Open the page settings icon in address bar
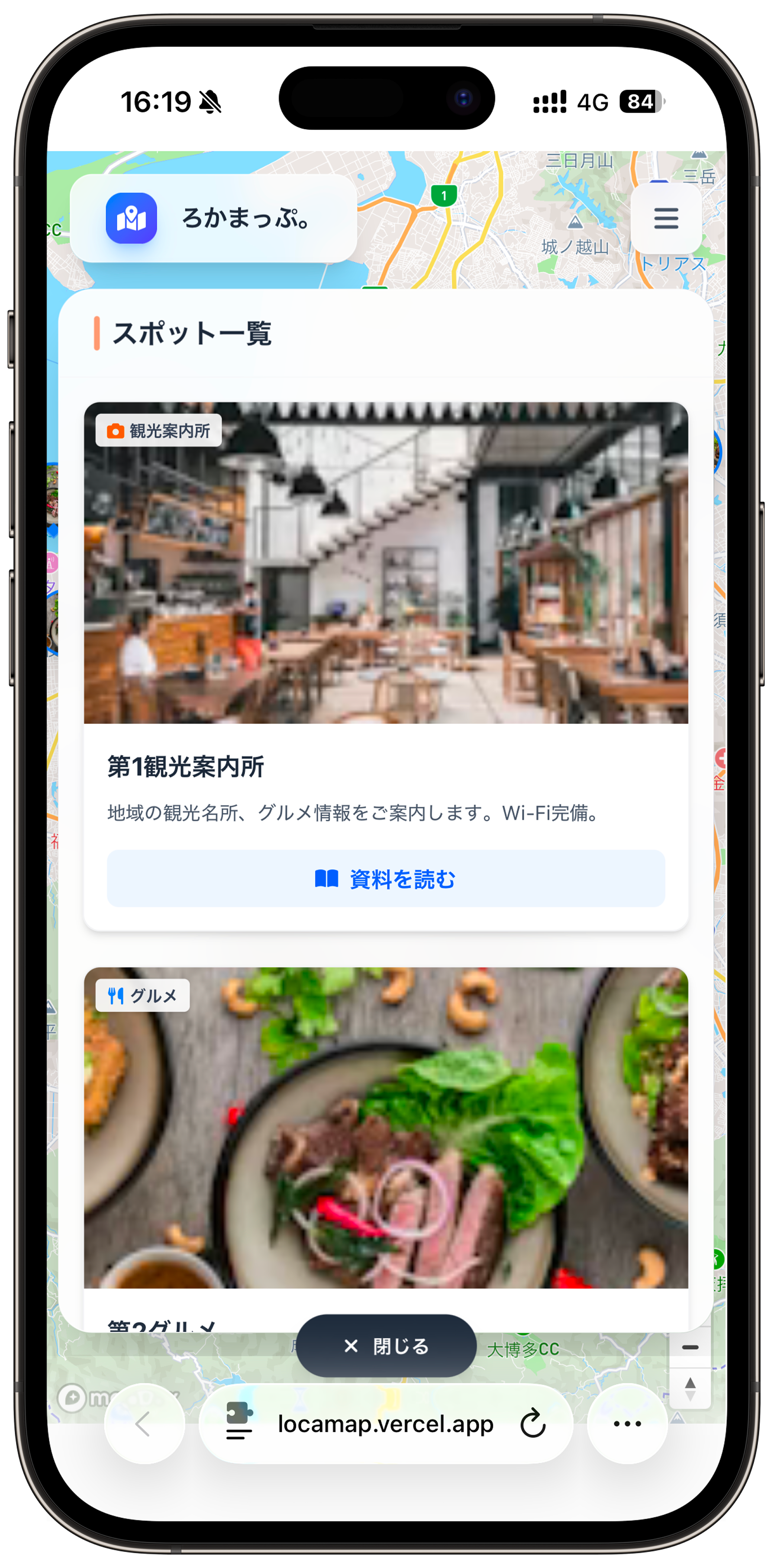 (239, 1423)
